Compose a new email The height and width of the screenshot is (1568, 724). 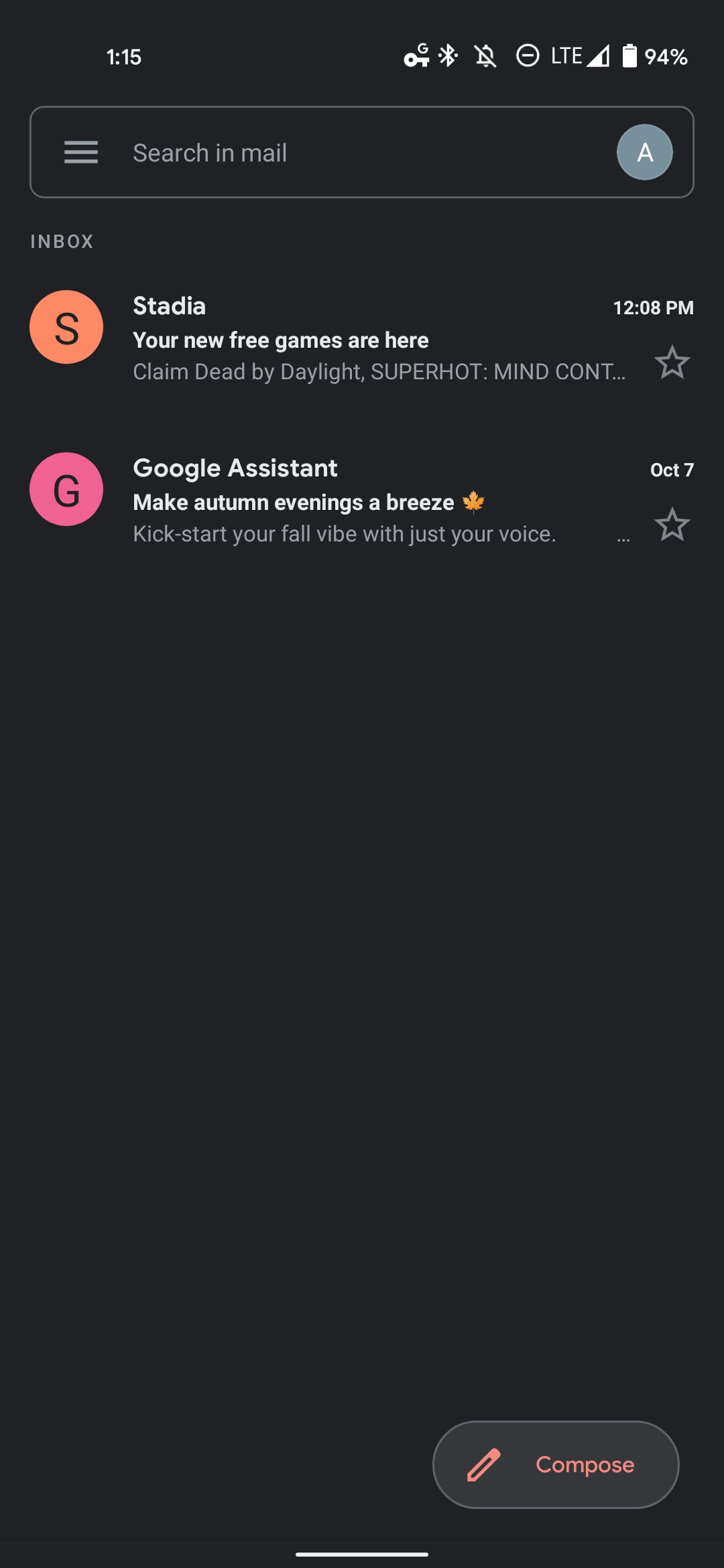(556, 1465)
